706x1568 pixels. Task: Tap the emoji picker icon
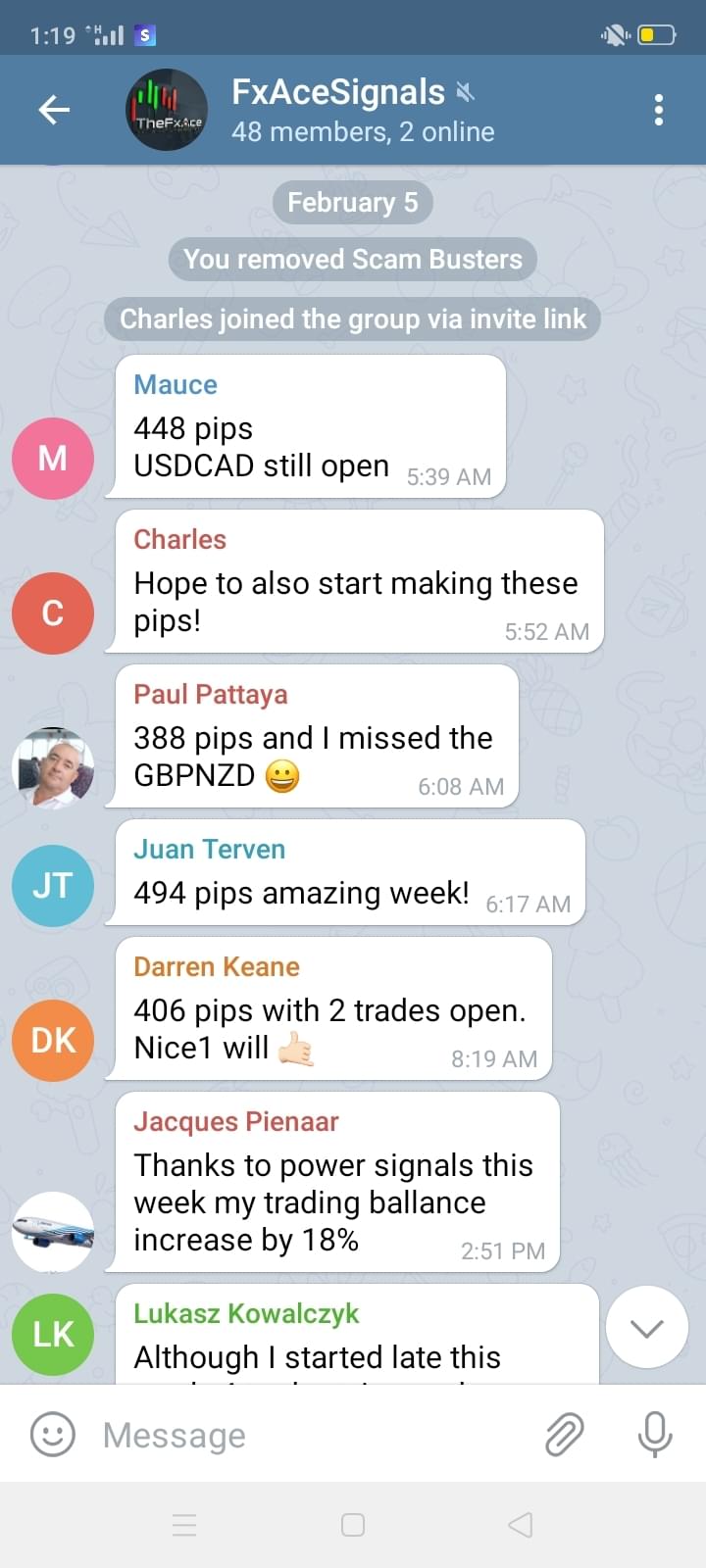click(53, 1435)
